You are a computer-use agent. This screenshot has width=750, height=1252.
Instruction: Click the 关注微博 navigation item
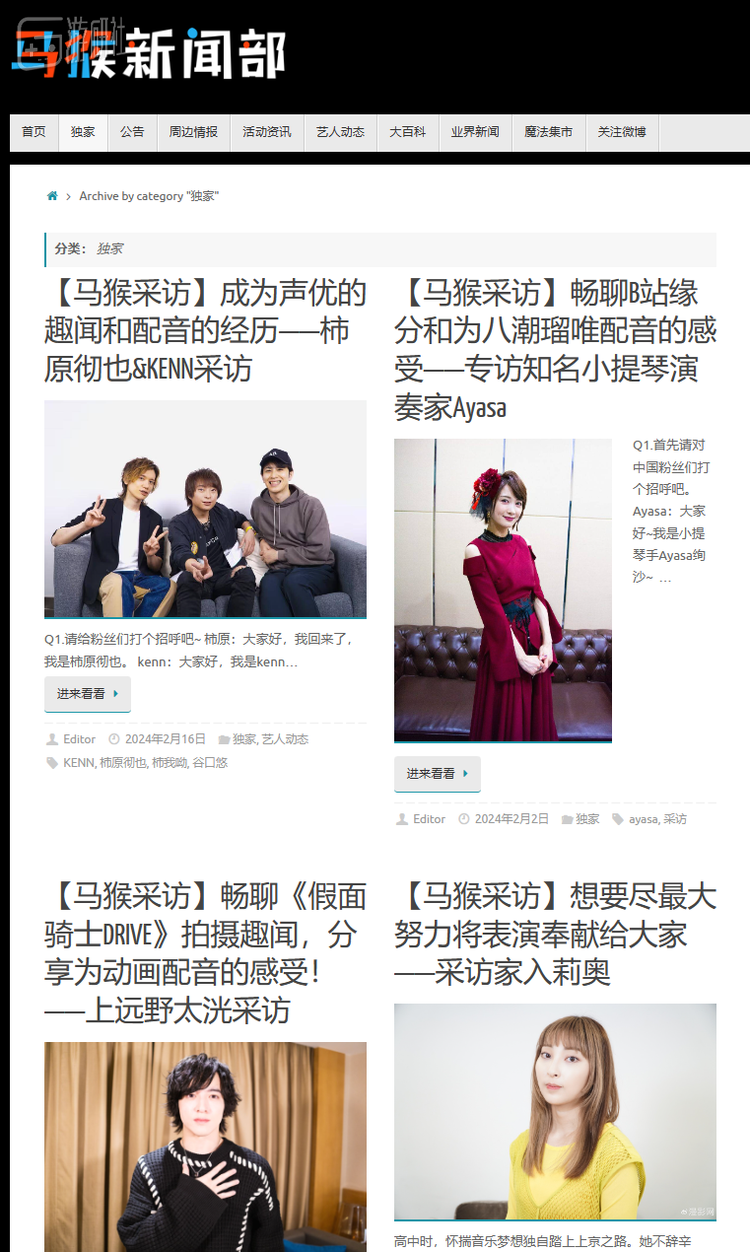click(x=621, y=133)
